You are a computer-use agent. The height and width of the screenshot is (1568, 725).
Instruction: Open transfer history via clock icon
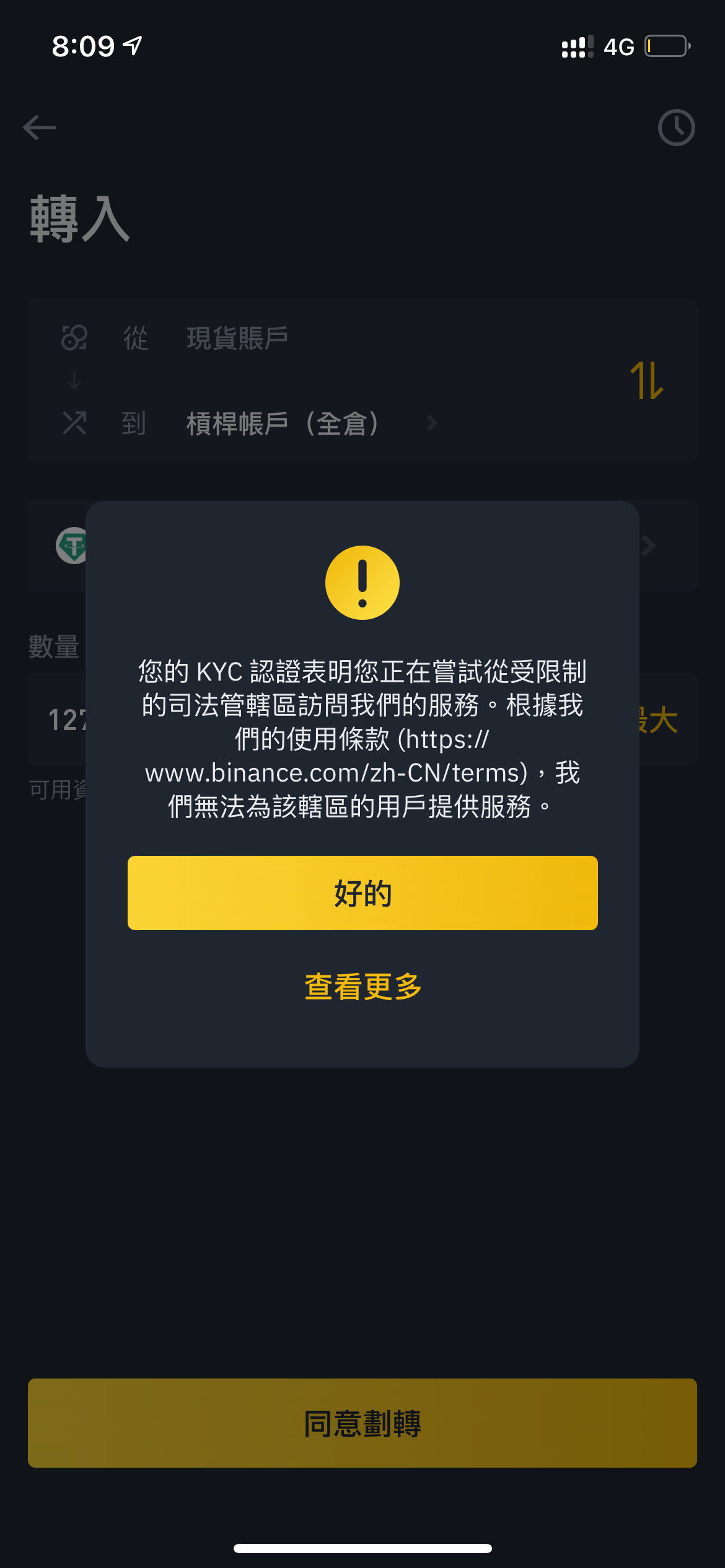[x=677, y=127]
